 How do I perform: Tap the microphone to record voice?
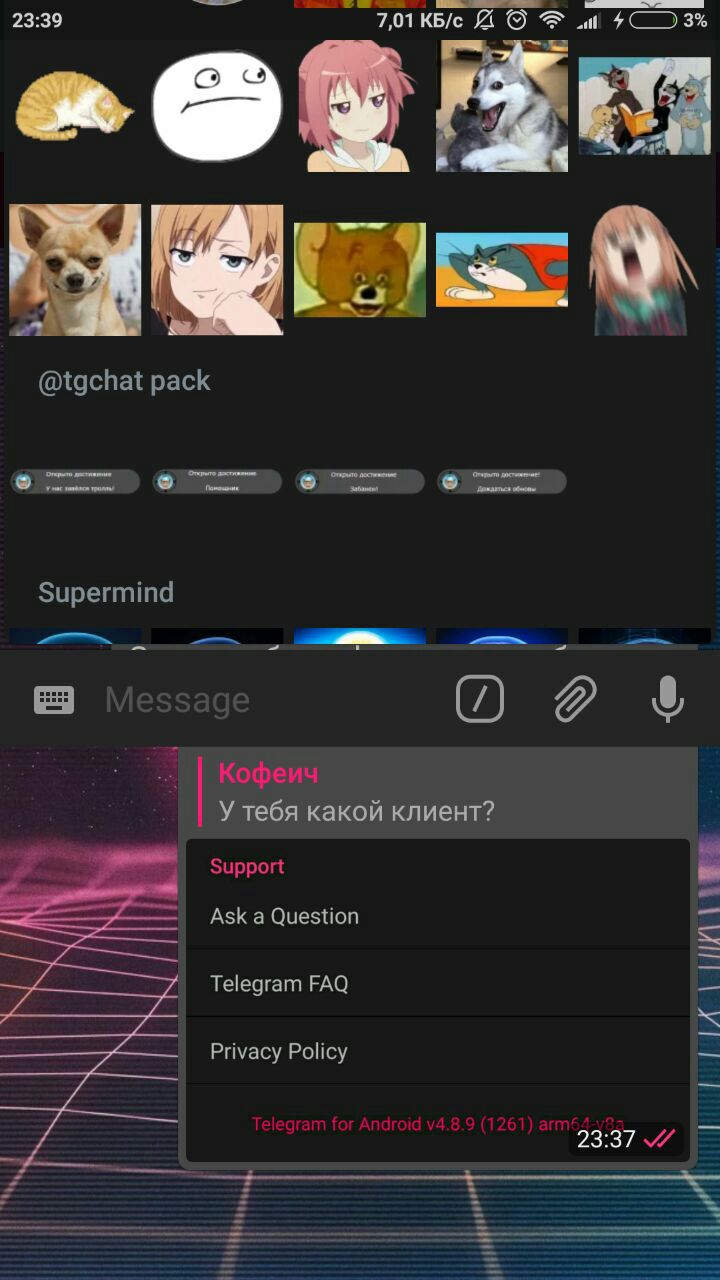point(667,699)
